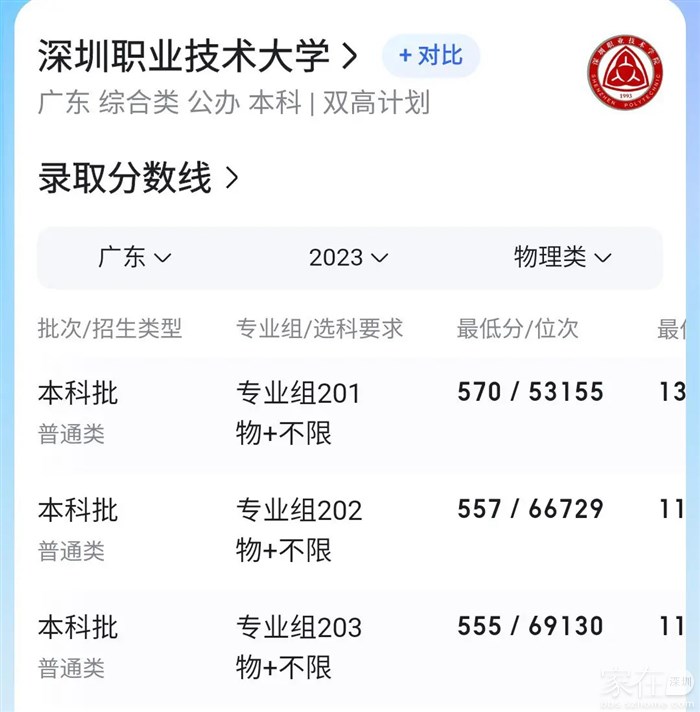Add this university to 对比

(x=430, y=56)
